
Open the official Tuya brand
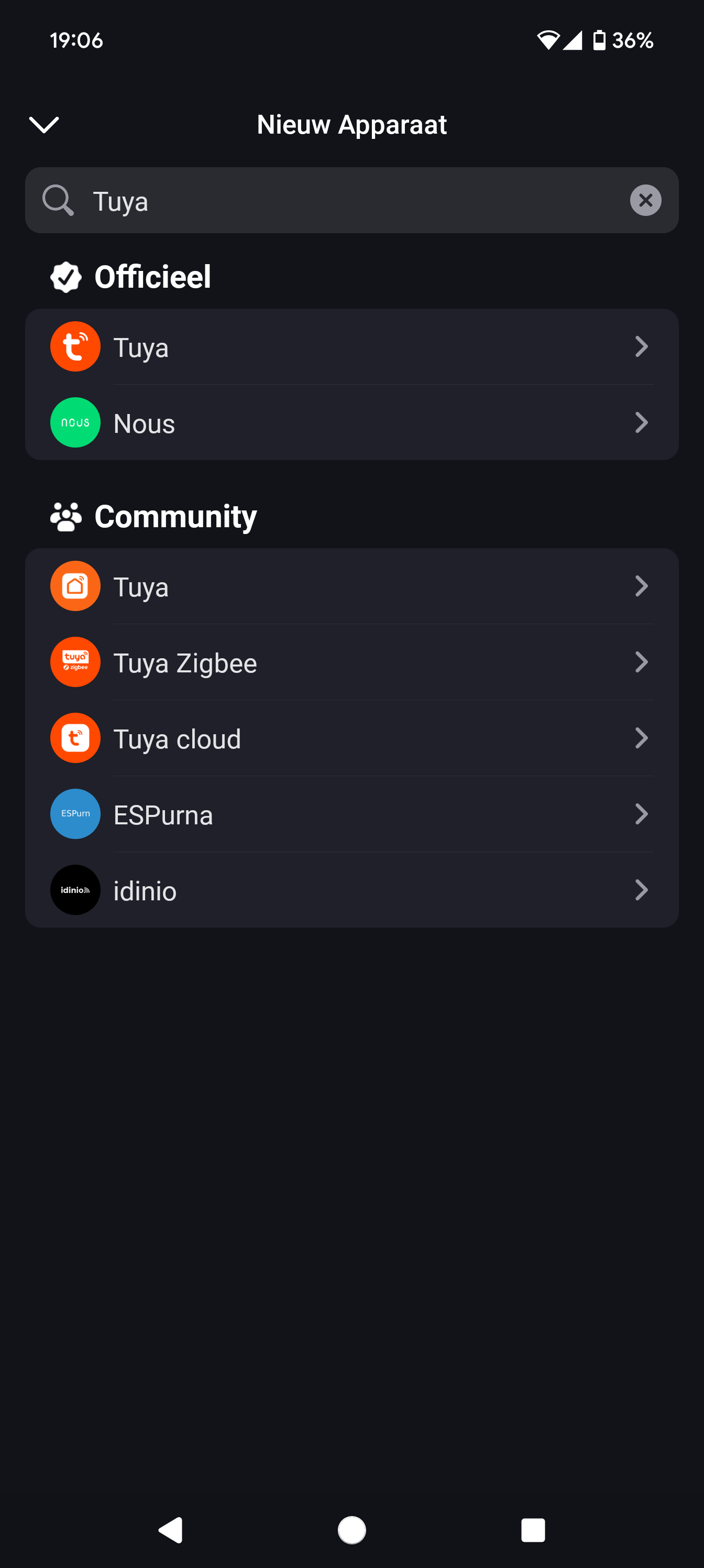click(x=351, y=347)
